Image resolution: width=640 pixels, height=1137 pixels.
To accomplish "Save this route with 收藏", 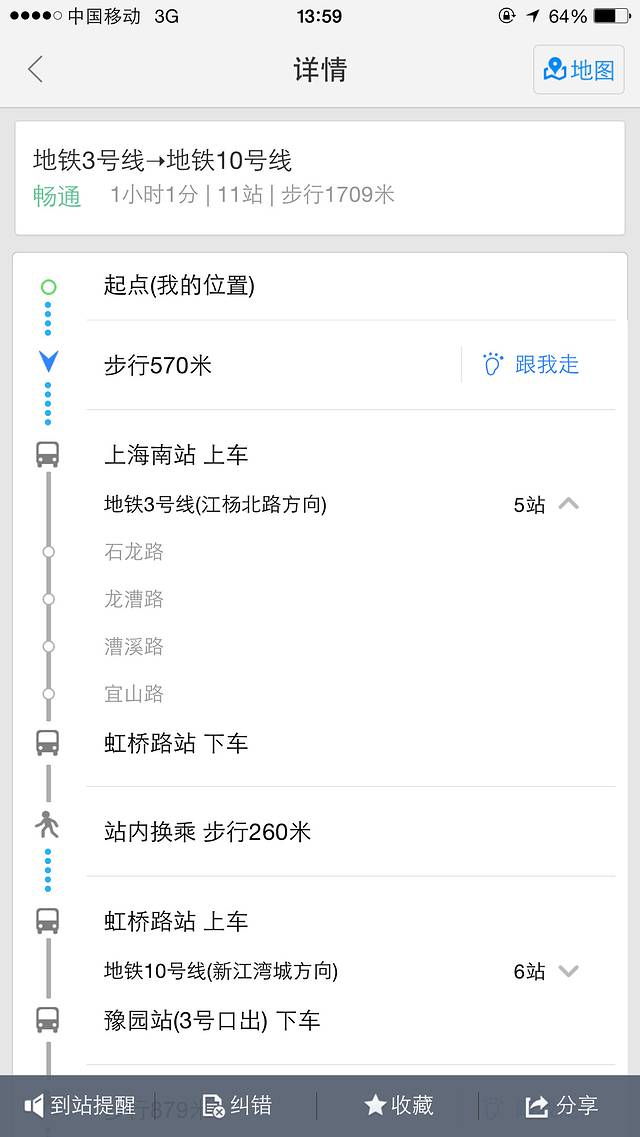I will [x=399, y=1105].
